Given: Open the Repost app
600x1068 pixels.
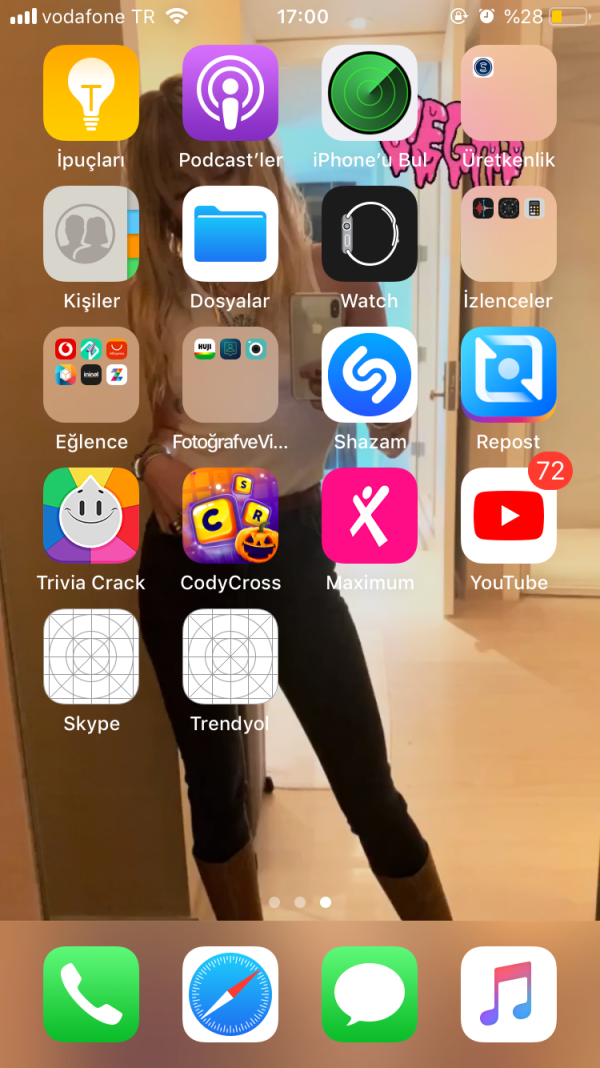Looking at the screenshot, I should click(508, 375).
